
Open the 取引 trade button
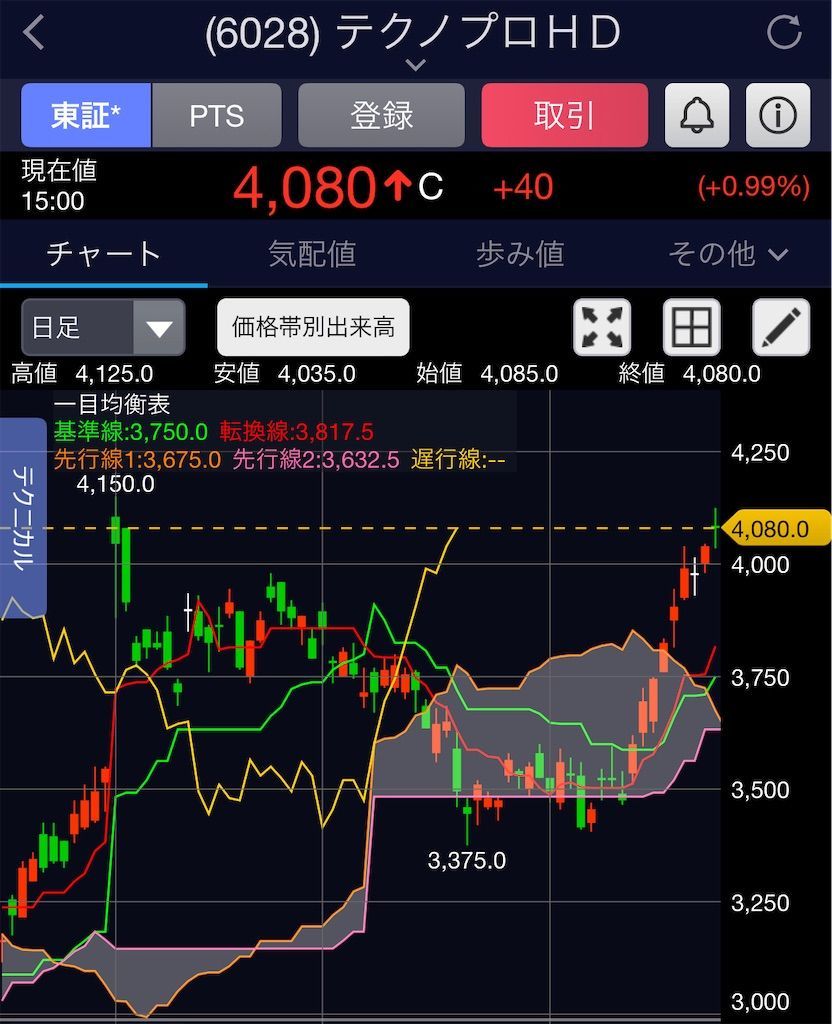pos(564,116)
